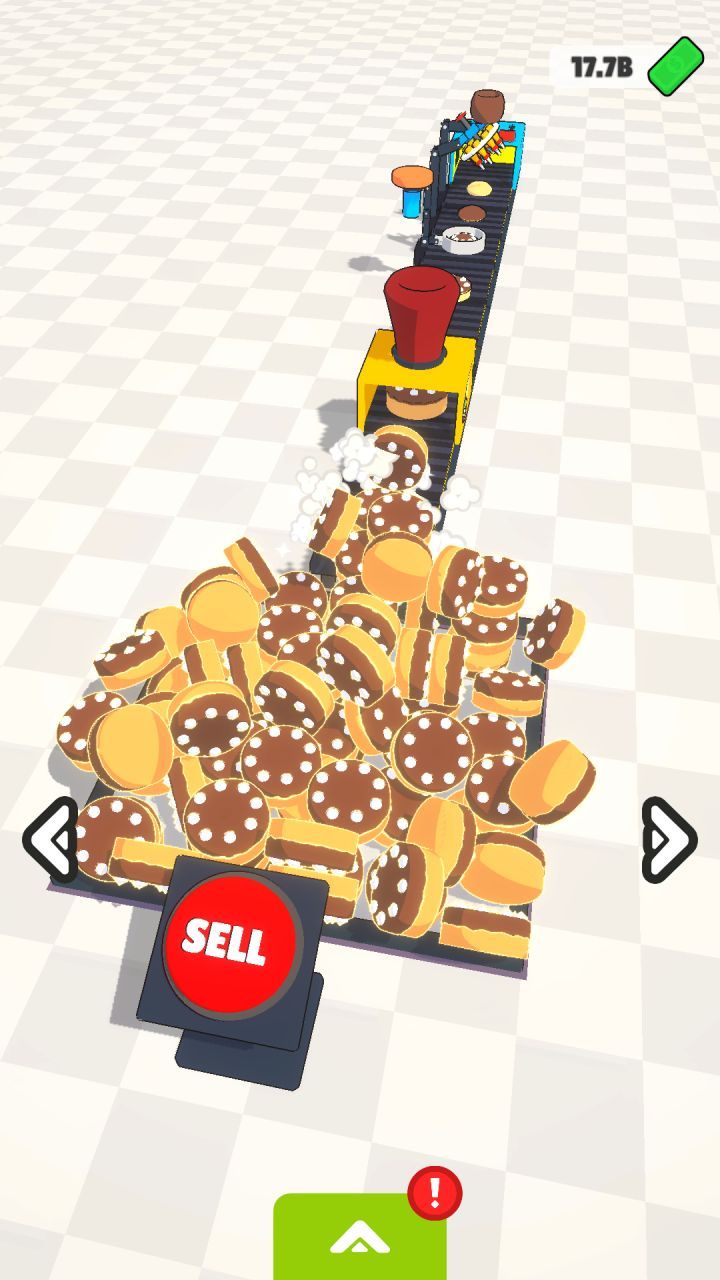The width and height of the screenshot is (720, 1280).
Task: Go to the previous area with left arrow
Action: pyautogui.click(x=50, y=840)
